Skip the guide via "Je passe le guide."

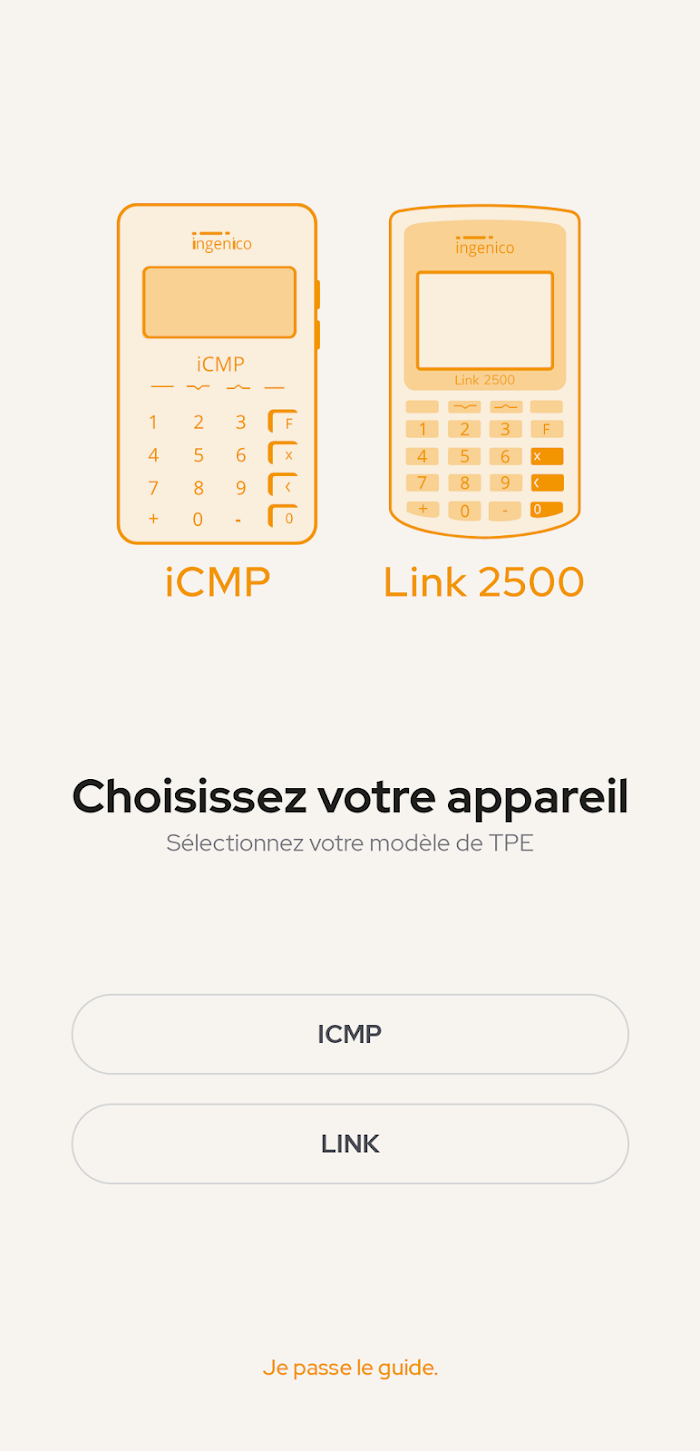350,1368
